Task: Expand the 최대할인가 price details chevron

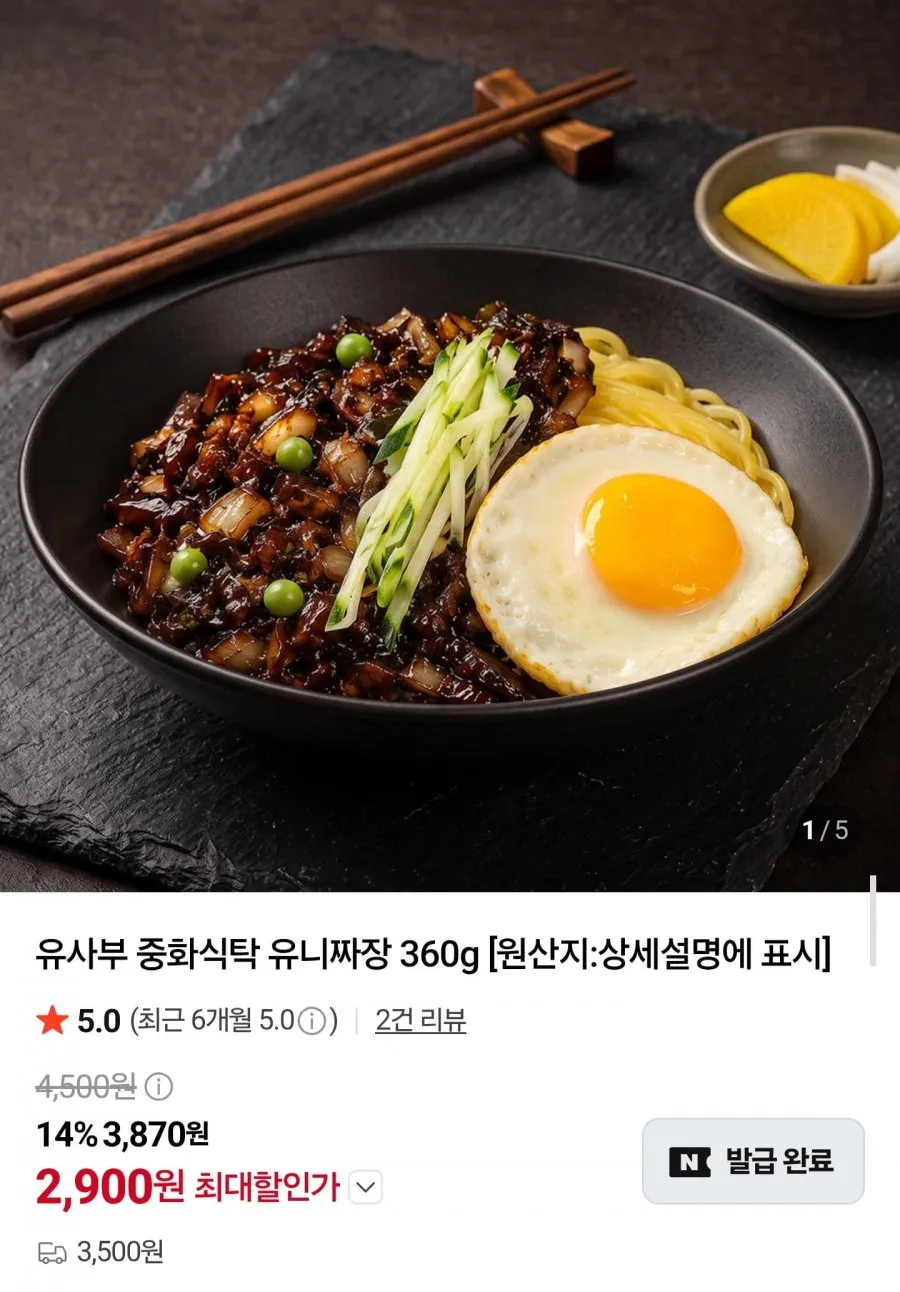Action: (367, 1188)
